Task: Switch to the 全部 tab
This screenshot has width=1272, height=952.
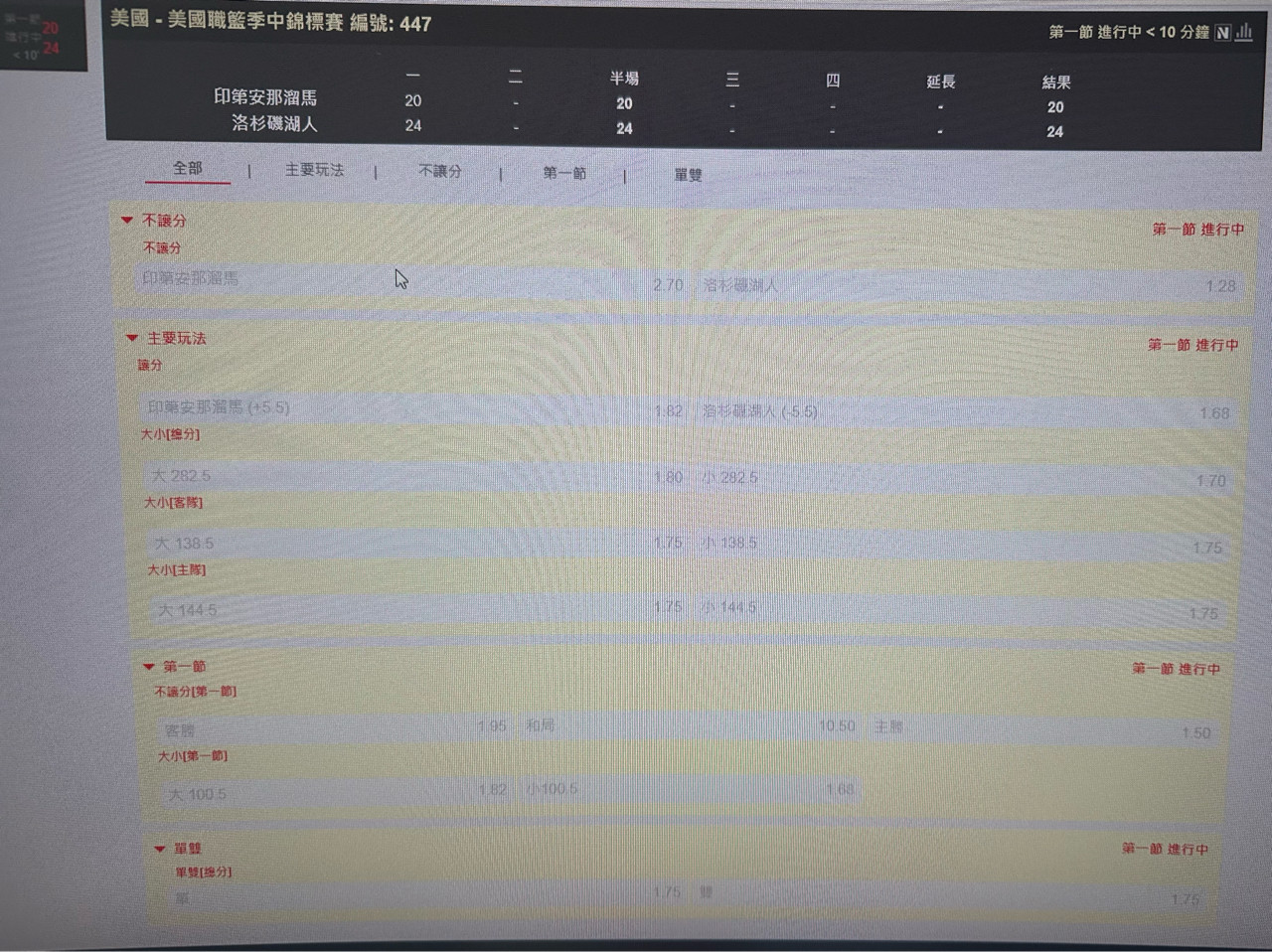Action: [187, 169]
